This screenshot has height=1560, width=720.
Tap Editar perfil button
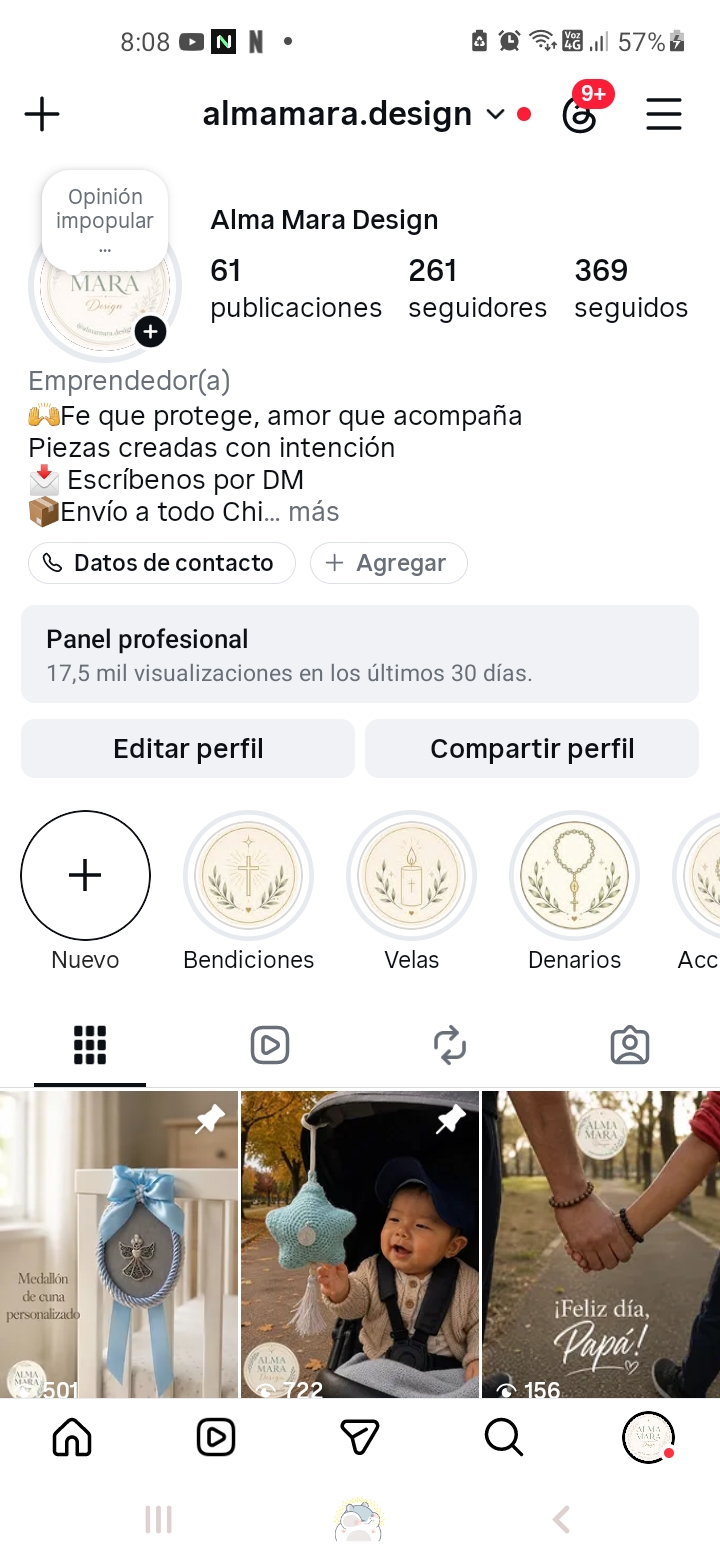click(x=188, y=748)
